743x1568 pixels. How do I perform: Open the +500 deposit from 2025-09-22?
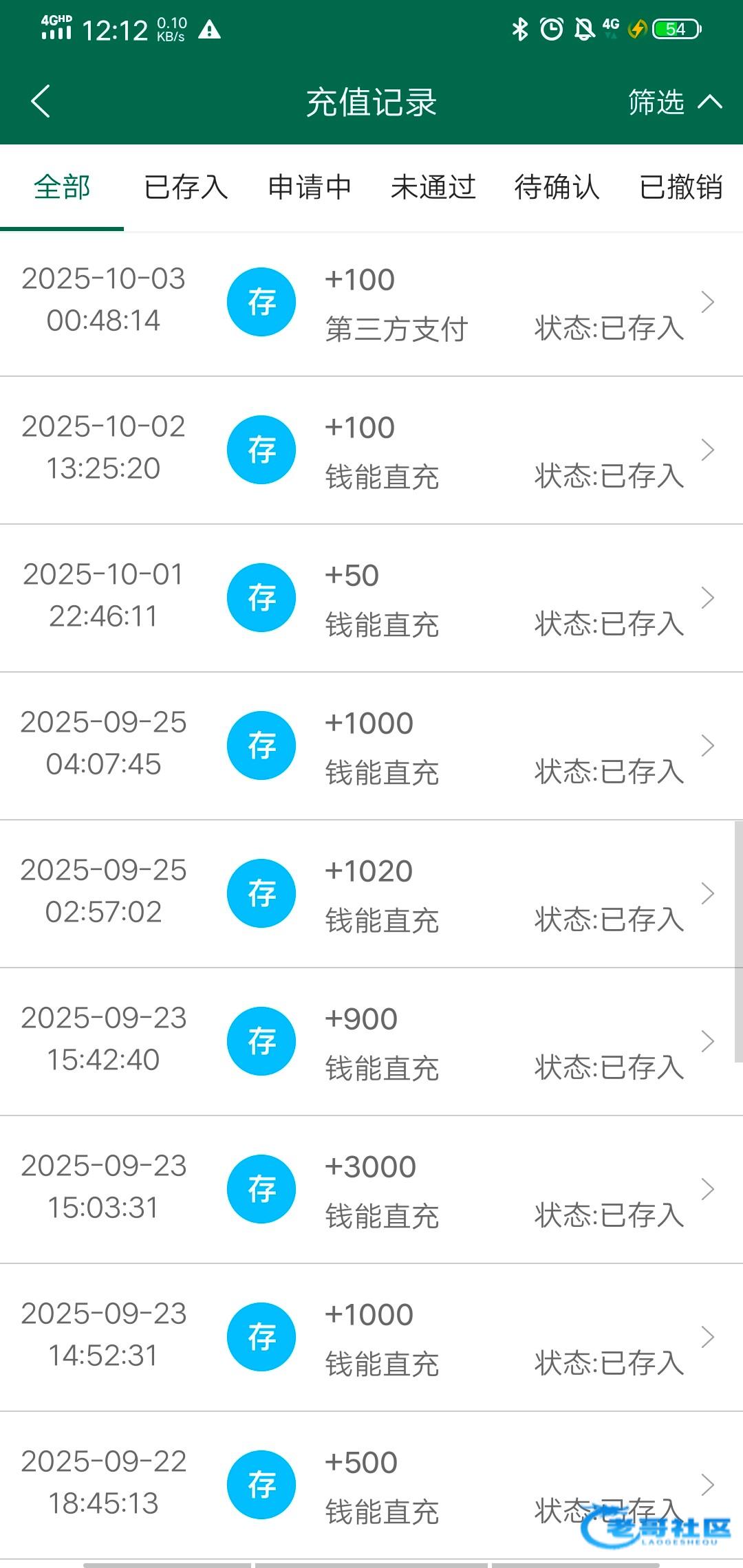pyautogui.click(x=371, y=1485)
